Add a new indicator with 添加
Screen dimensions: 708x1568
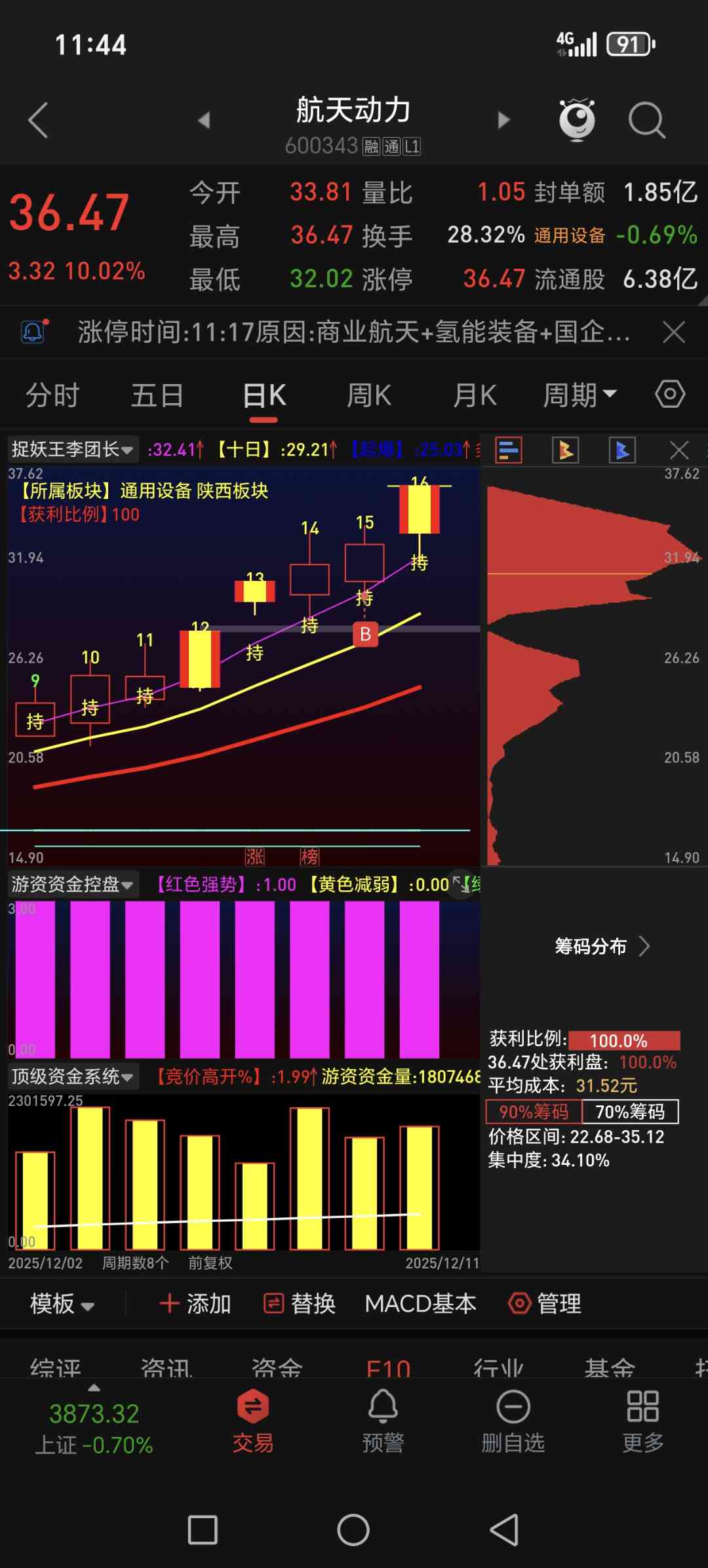coord(195,1304)
